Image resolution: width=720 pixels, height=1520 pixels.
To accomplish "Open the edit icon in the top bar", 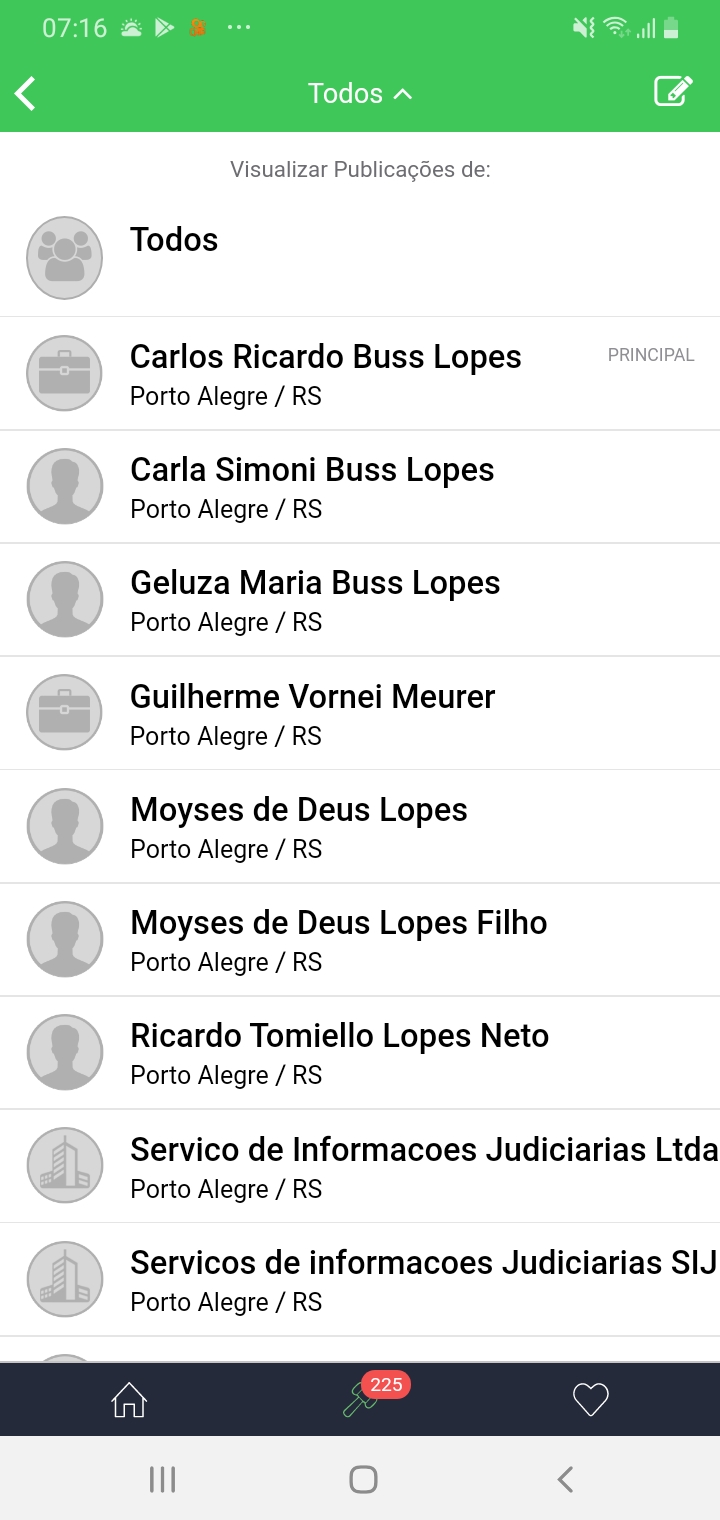I will (673, 91).
